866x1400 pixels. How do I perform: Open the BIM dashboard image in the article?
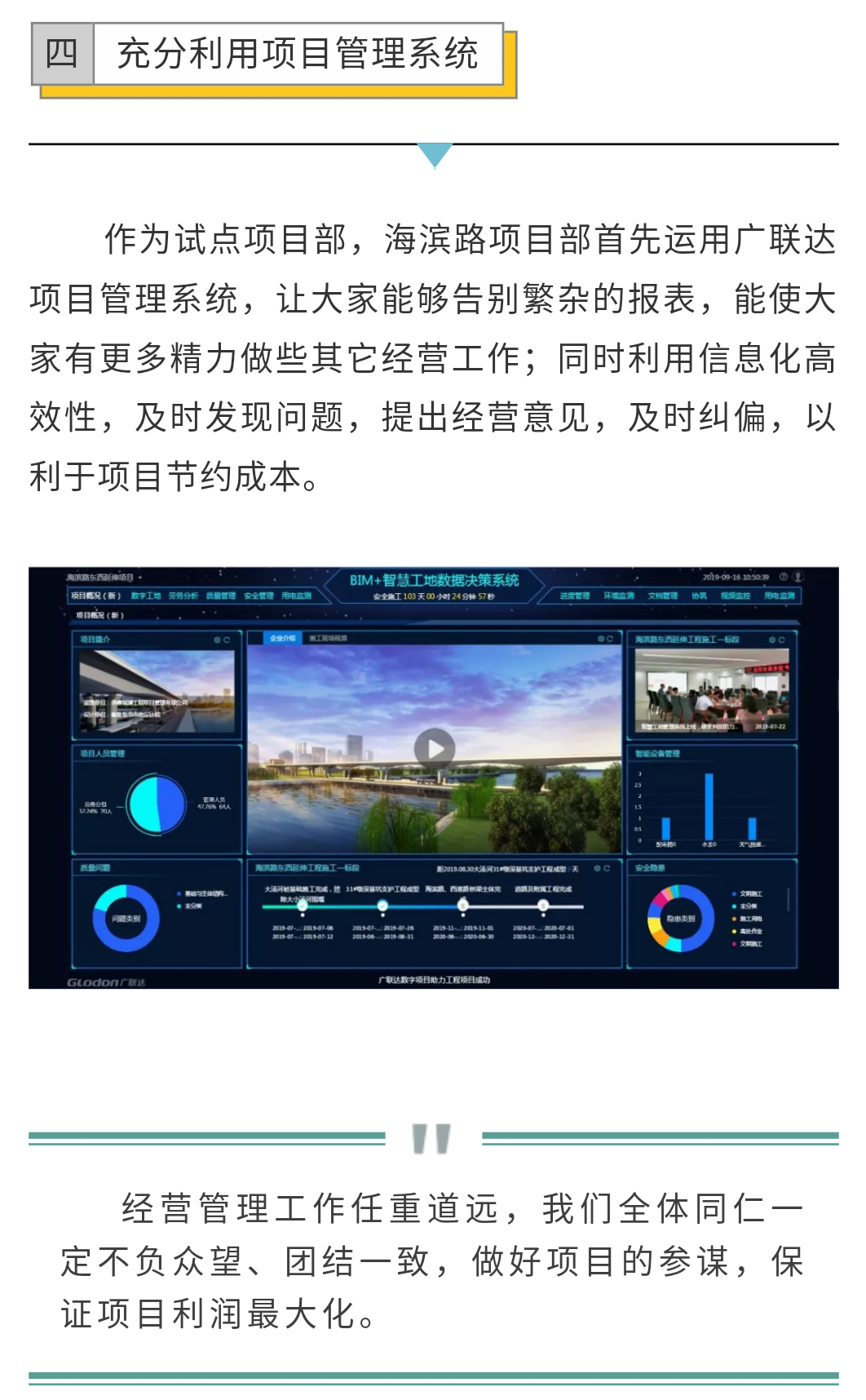[x=433, y=778]
